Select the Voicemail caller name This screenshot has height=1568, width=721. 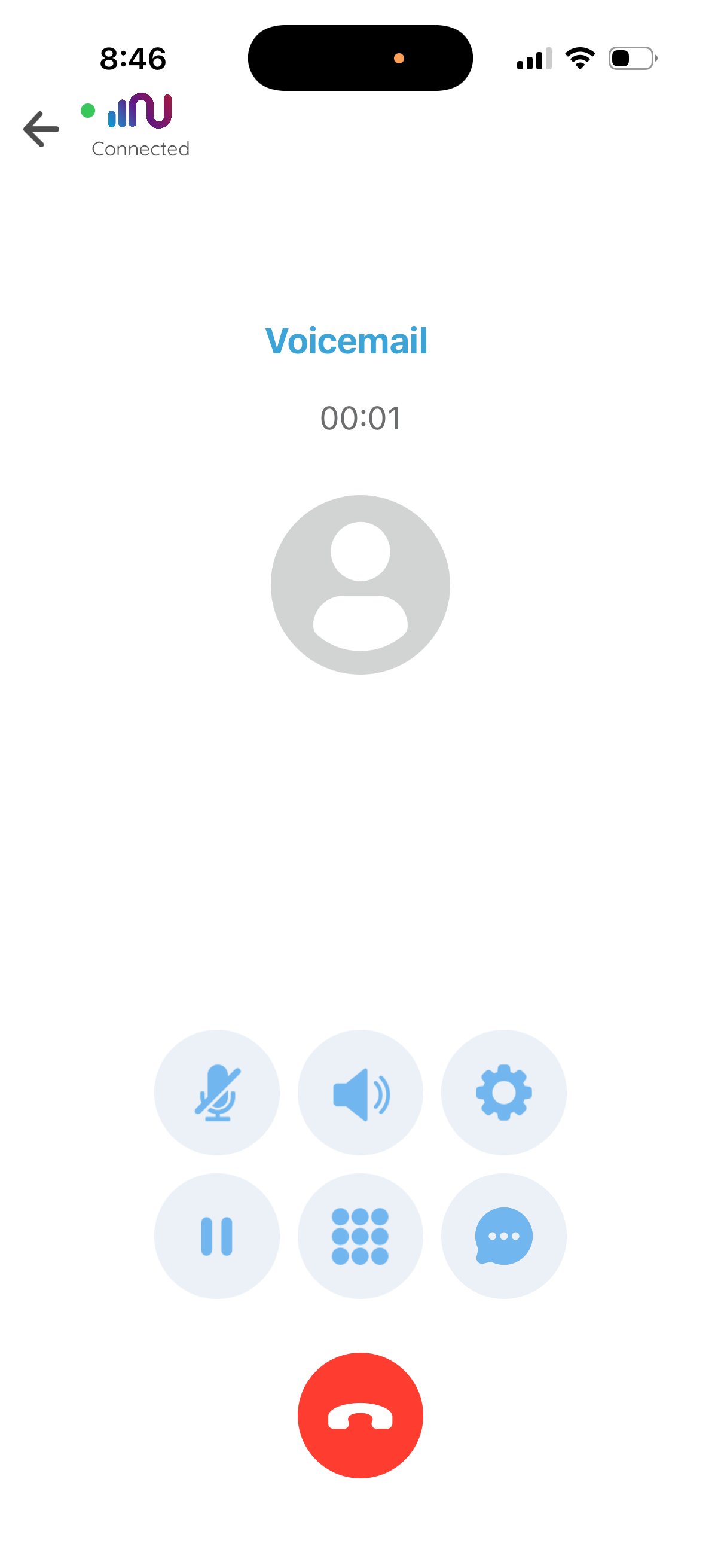[347, 341]
